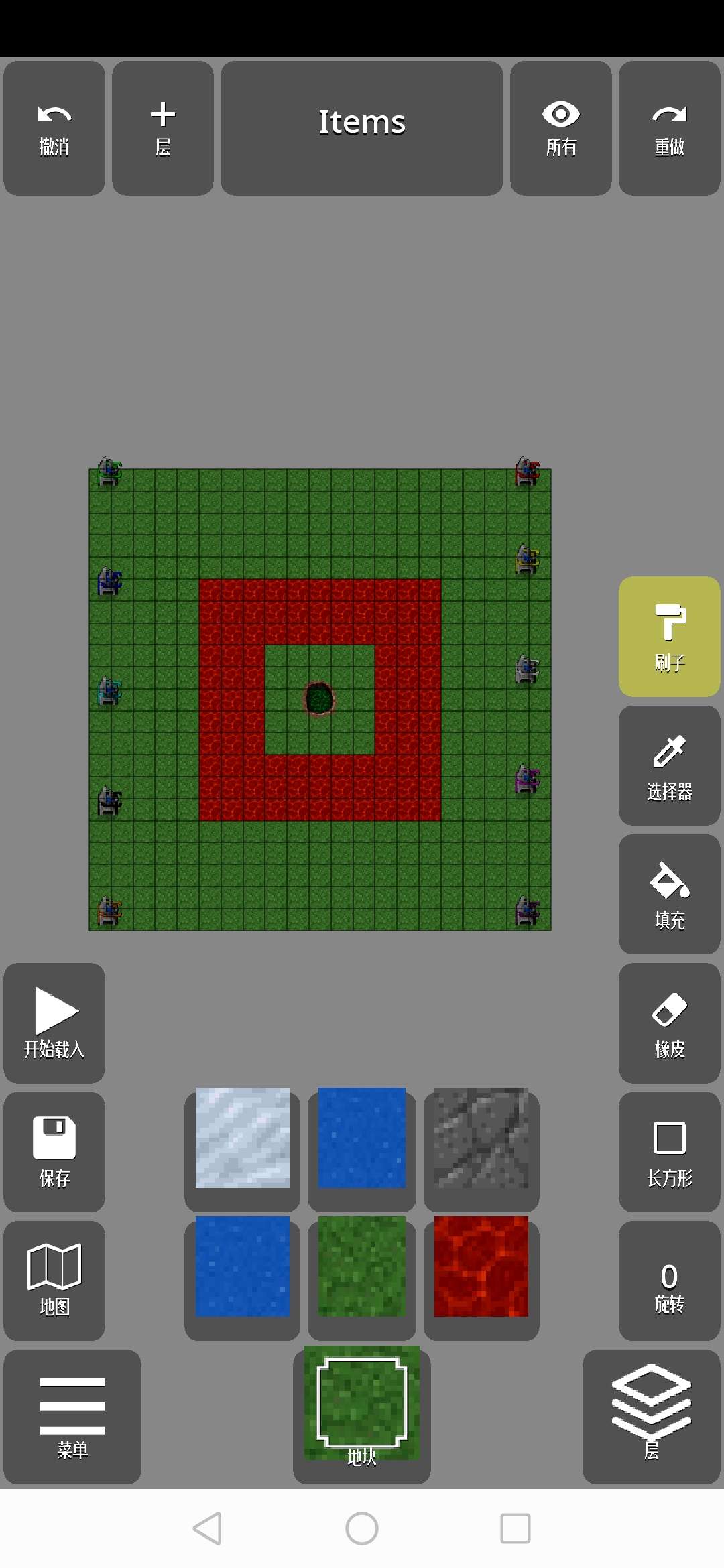Open the tile set chooser (地块)
724x1568 pixels.
click(362, 1414)
